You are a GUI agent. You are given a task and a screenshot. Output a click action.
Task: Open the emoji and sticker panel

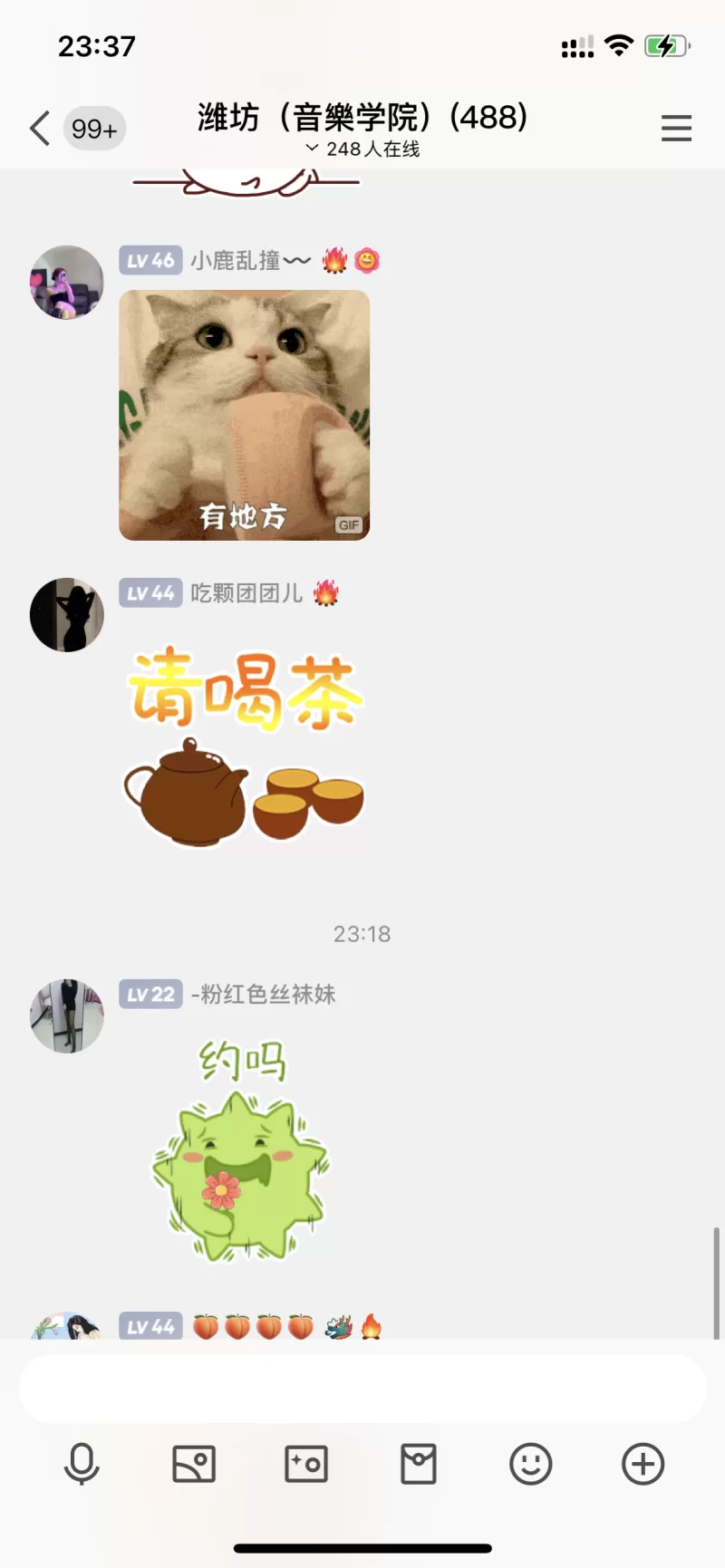(x=531, y=1464)
